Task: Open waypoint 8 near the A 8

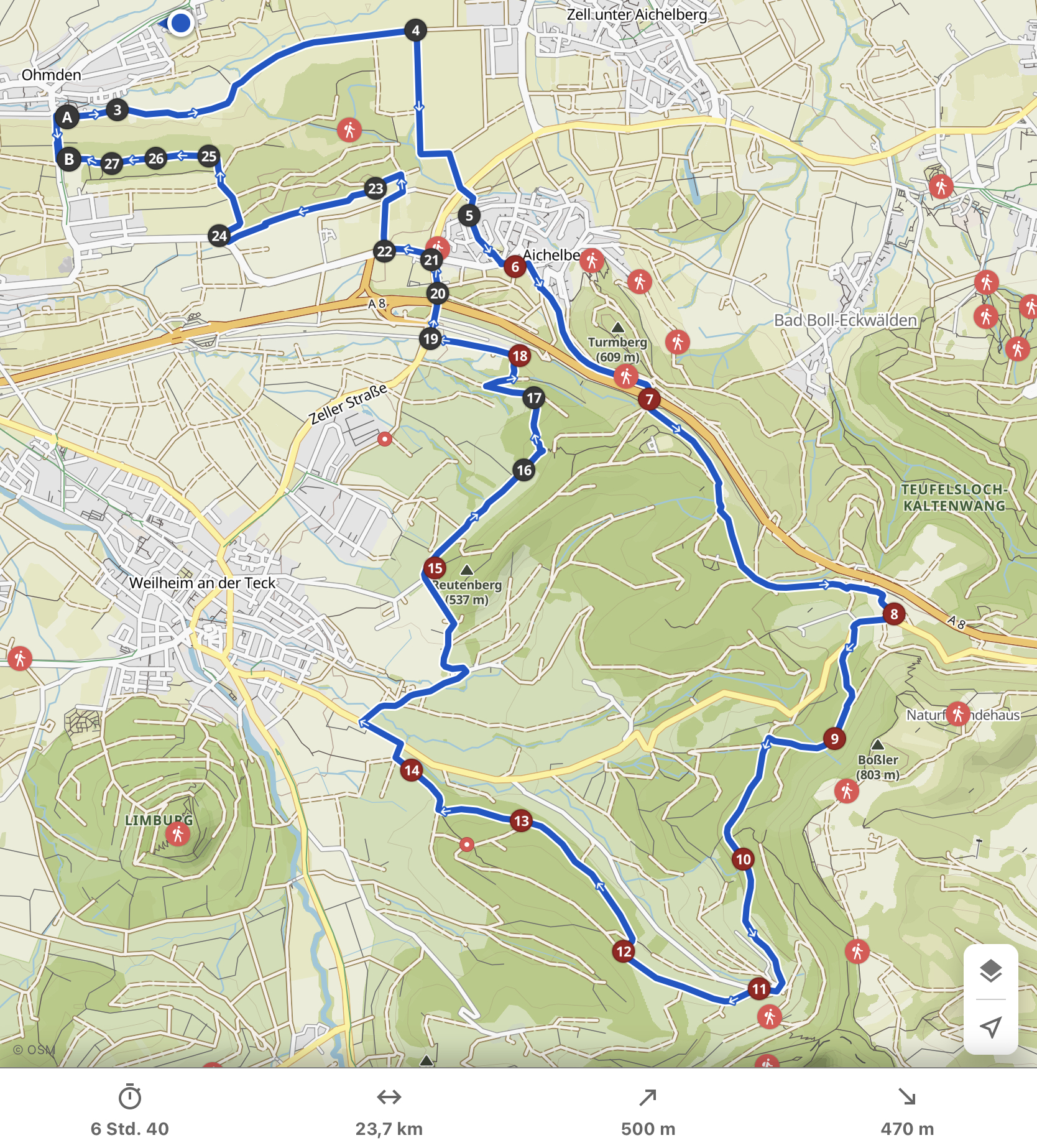Action: point(893,614)
